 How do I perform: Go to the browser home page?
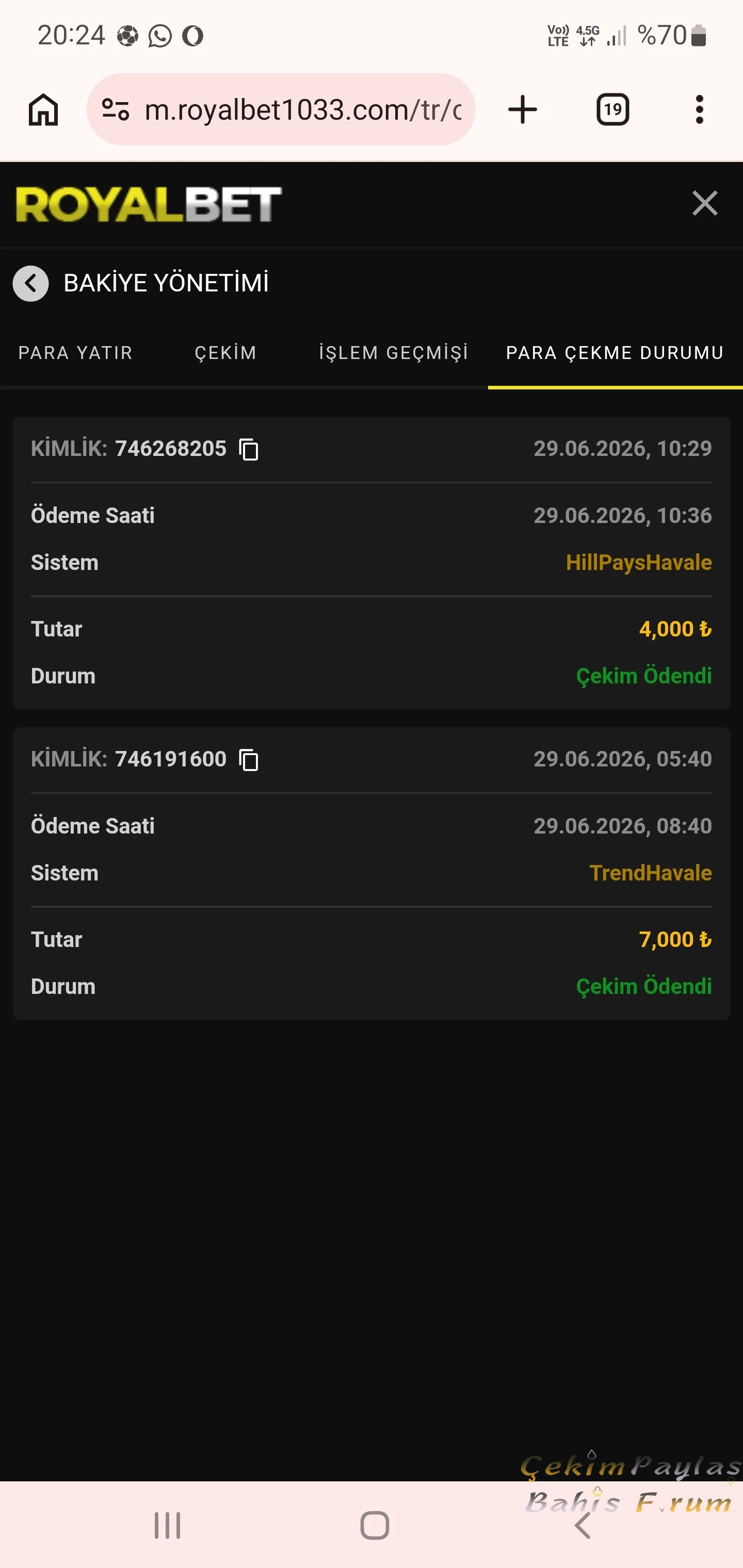[x=43, y=109]
